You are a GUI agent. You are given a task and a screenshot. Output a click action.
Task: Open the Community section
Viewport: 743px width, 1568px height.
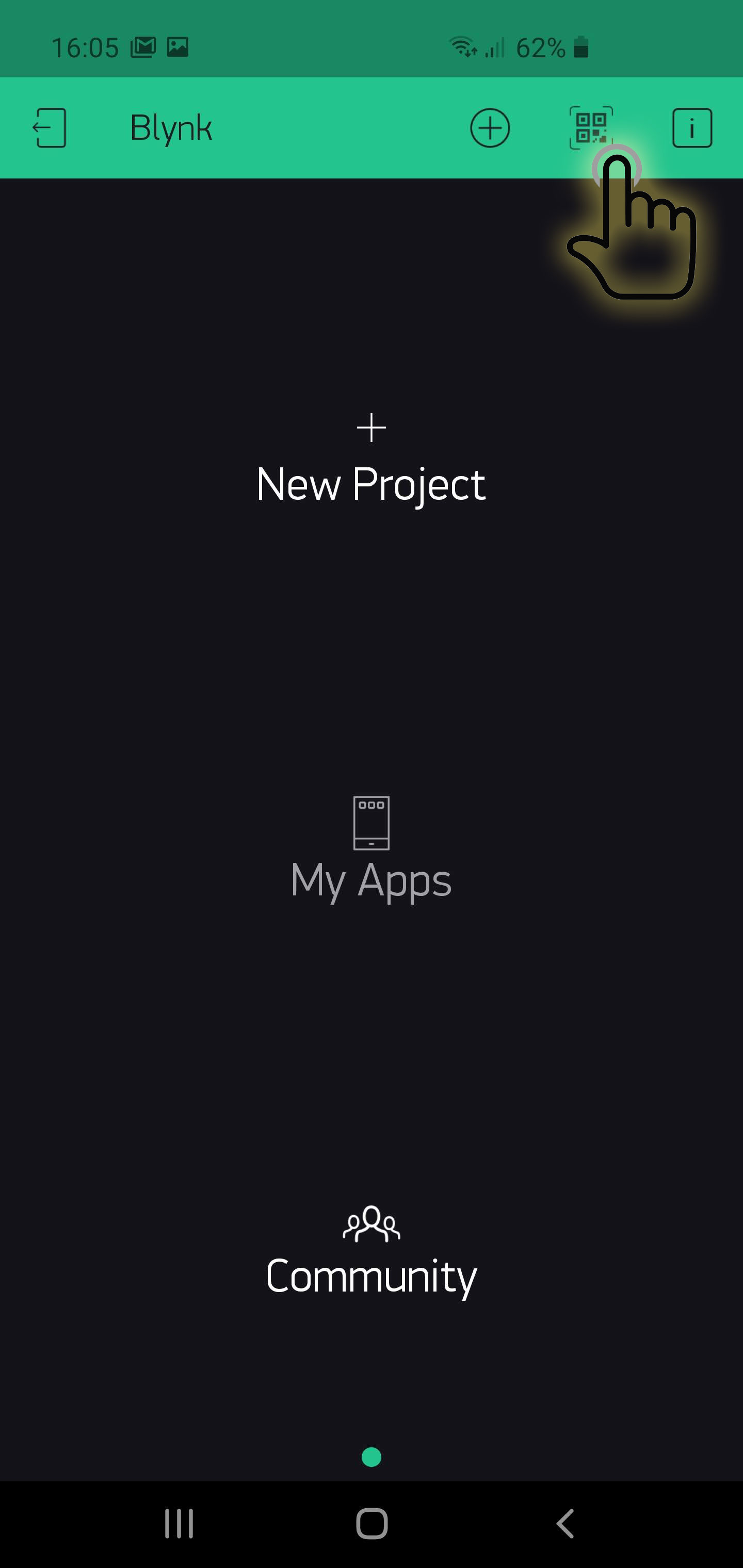(371, 1252)
